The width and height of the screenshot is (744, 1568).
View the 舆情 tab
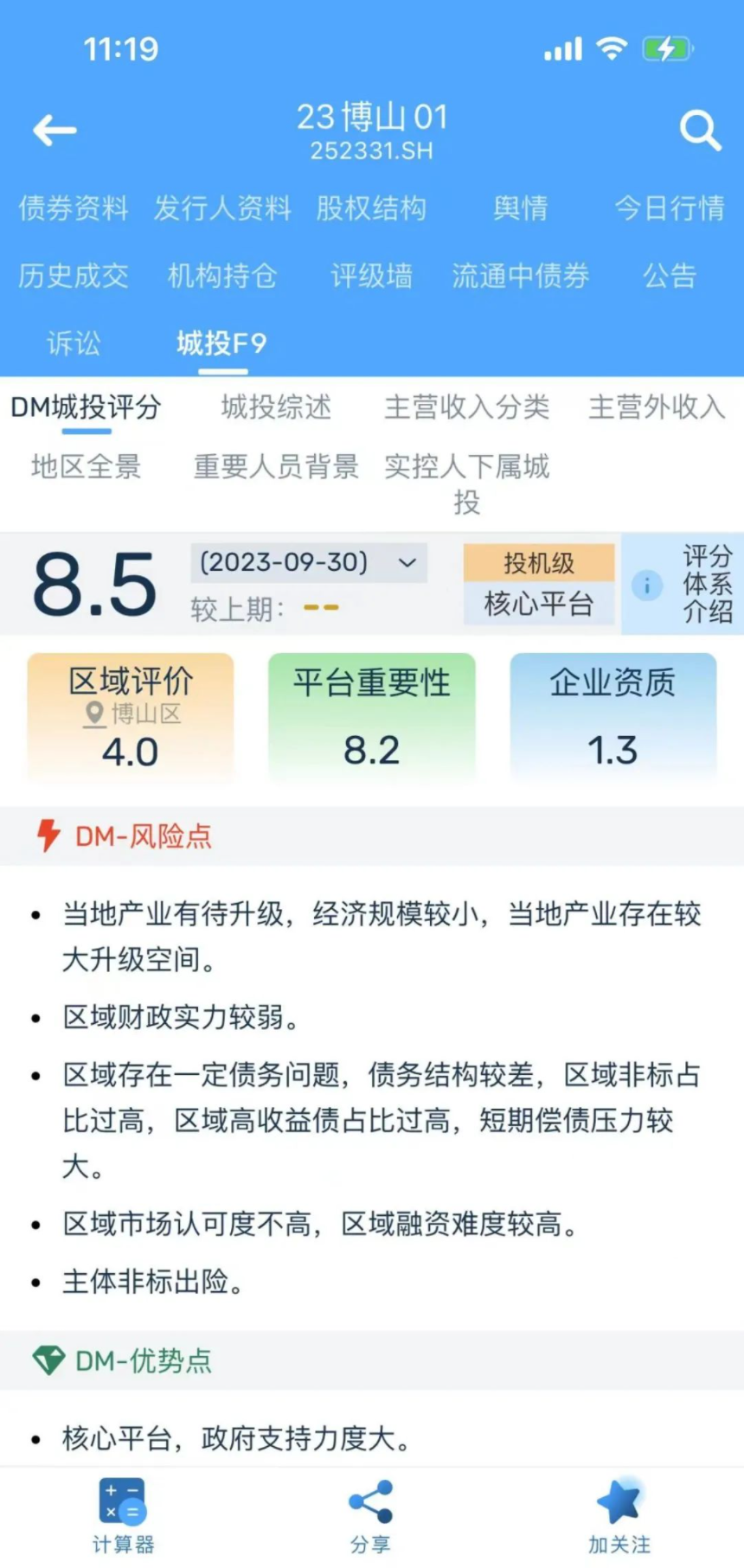pyautogui.click(x=520, y=208)
